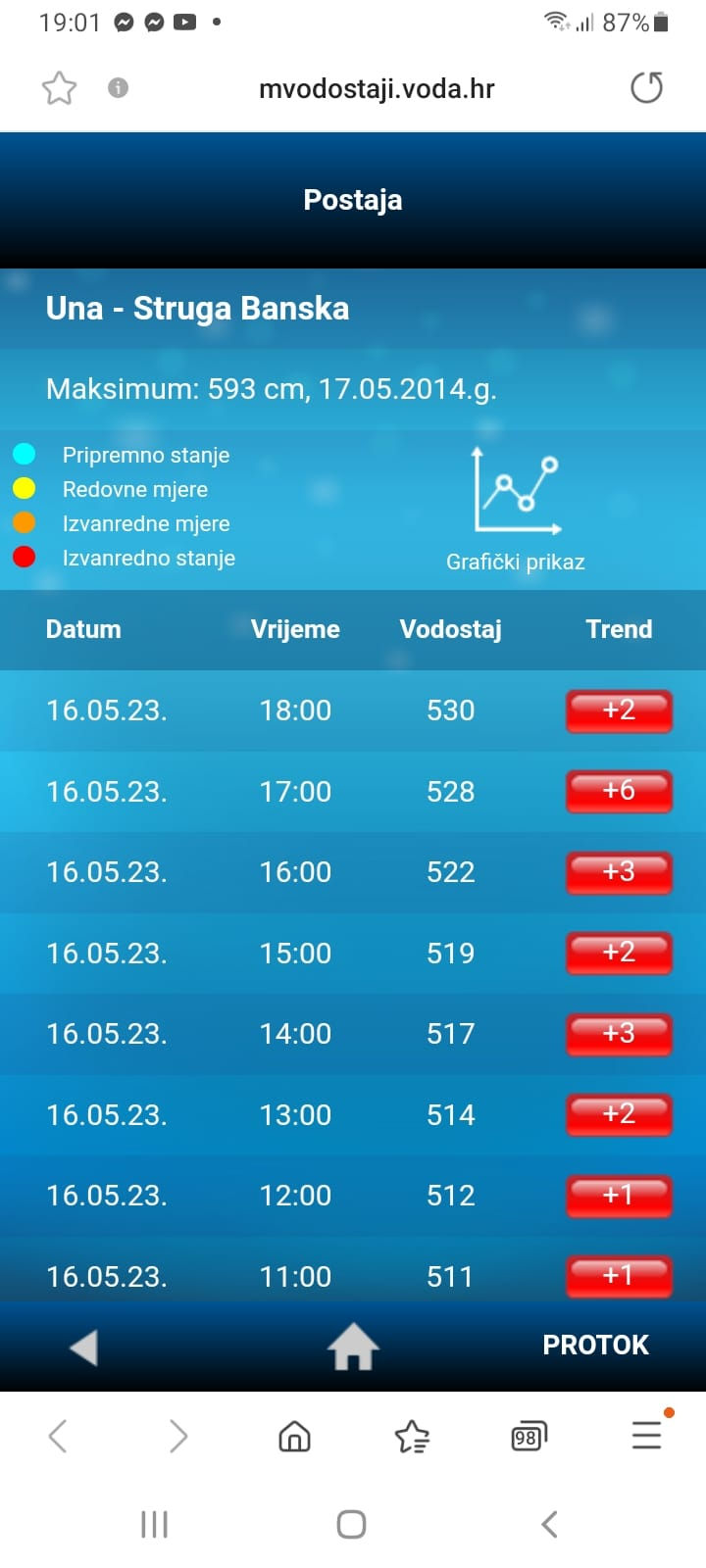Viewport: 706px width, 1568px height.
Task: Open the browser menu
Action: pyautogui.click(x=647, y=1436)
